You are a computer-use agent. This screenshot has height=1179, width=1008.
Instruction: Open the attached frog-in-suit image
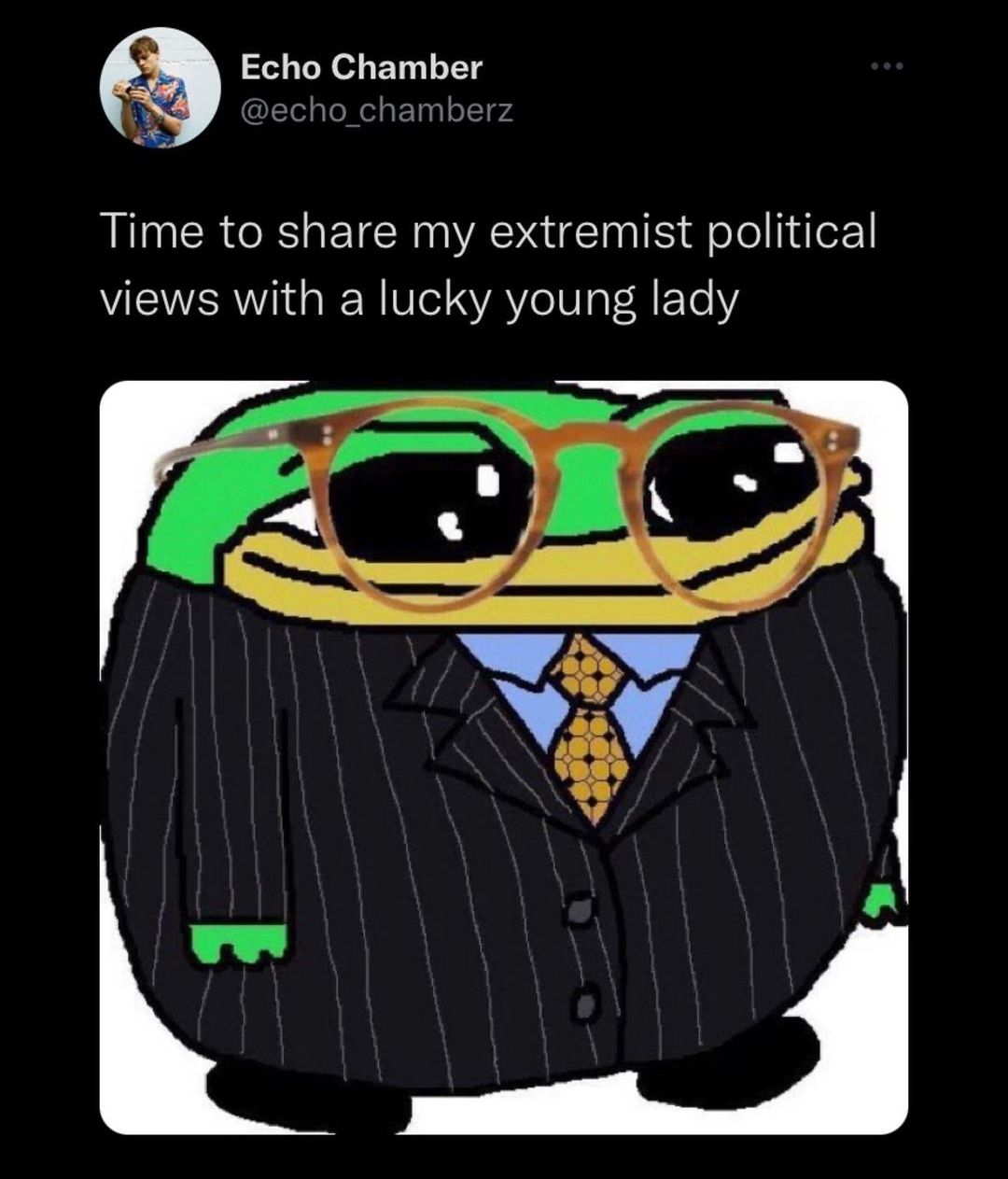[x=504, y=756]
